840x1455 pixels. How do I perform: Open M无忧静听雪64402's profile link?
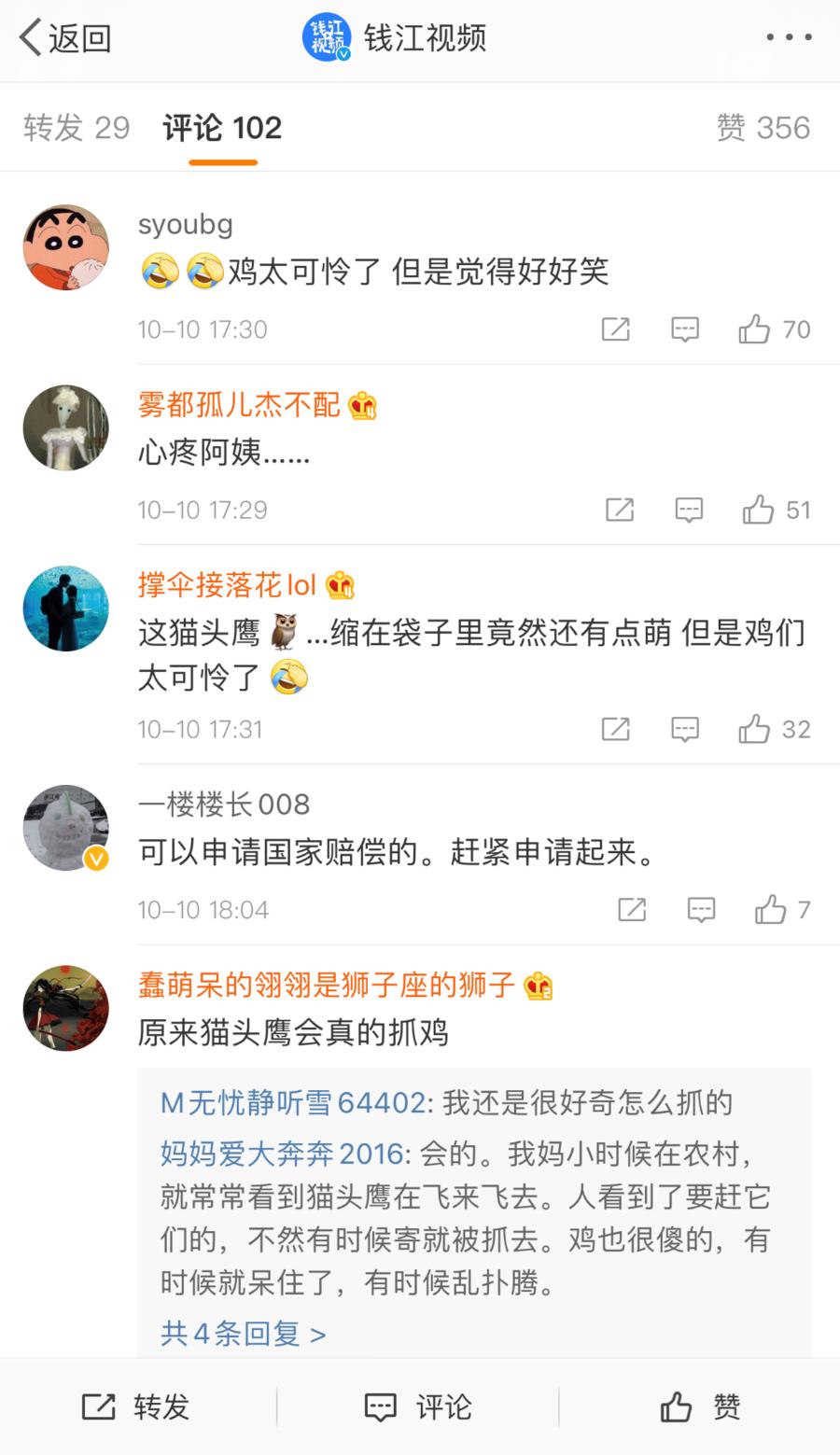(x=293, y=1103)
